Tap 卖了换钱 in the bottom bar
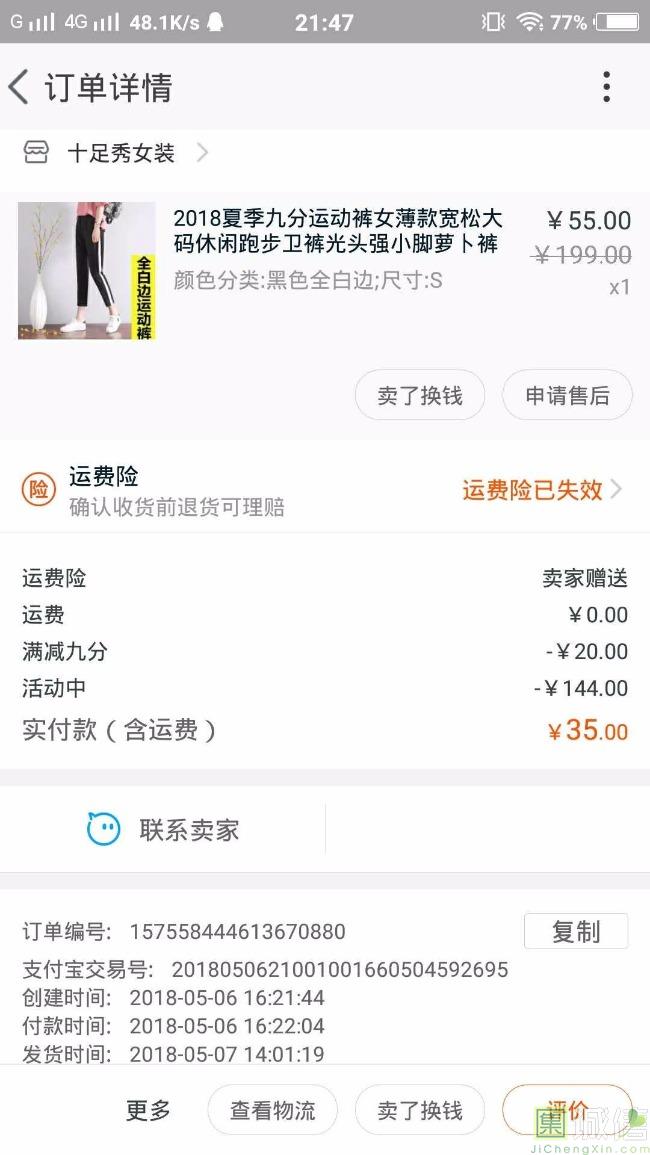The height and width of the screenshot is (1155, 650). [420, 1110]
